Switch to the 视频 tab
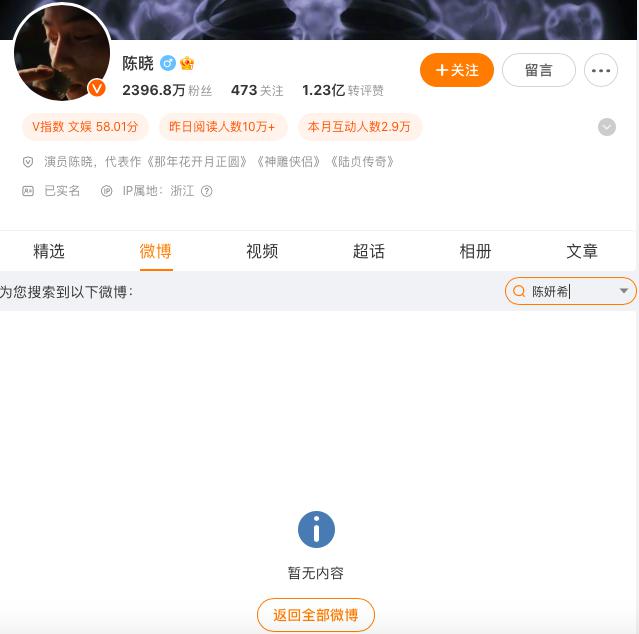The image size is (639, 634). 262,251
